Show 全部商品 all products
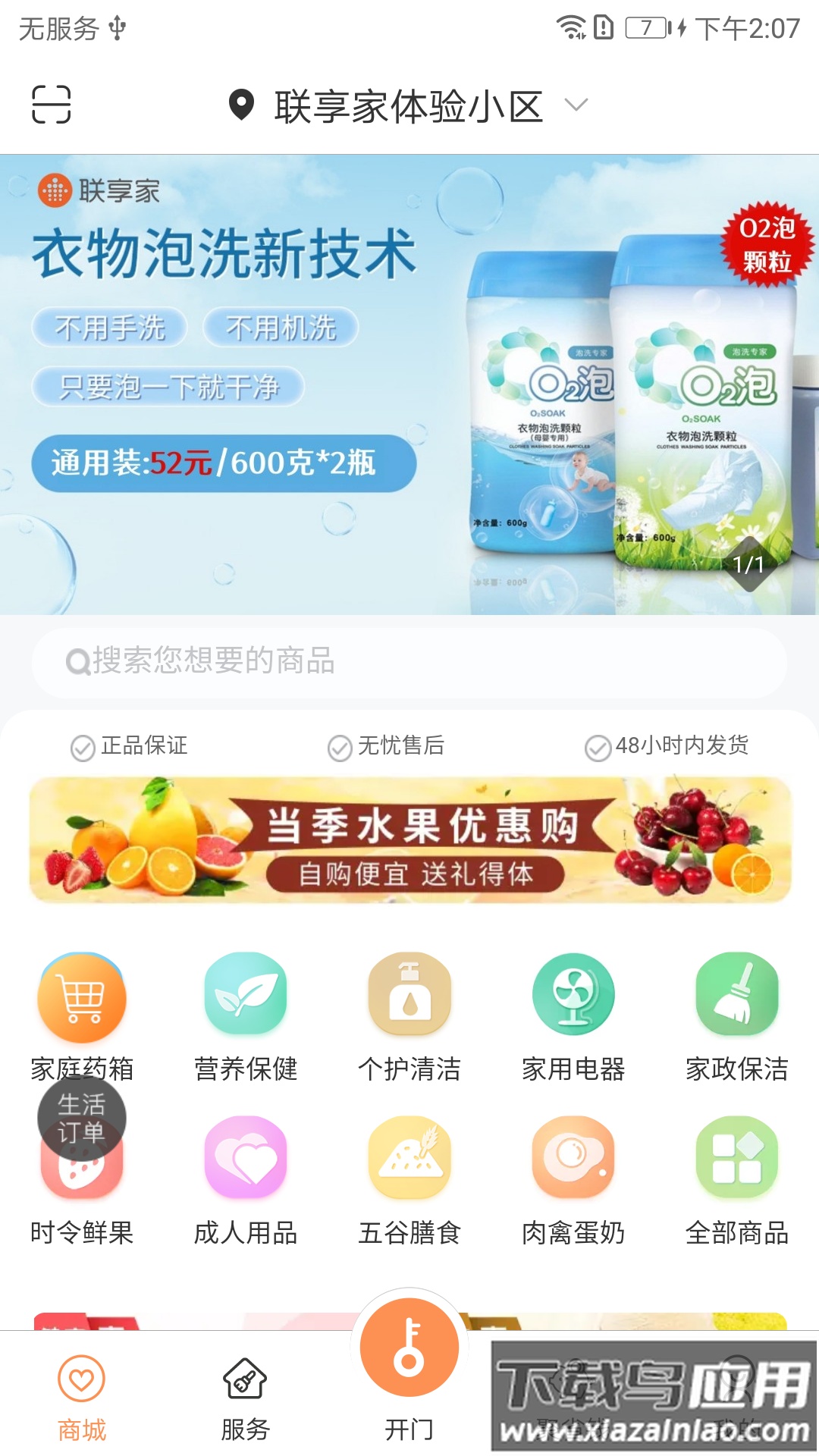The height and width of the screenshot is (1456, 819). click(737, 1181)
